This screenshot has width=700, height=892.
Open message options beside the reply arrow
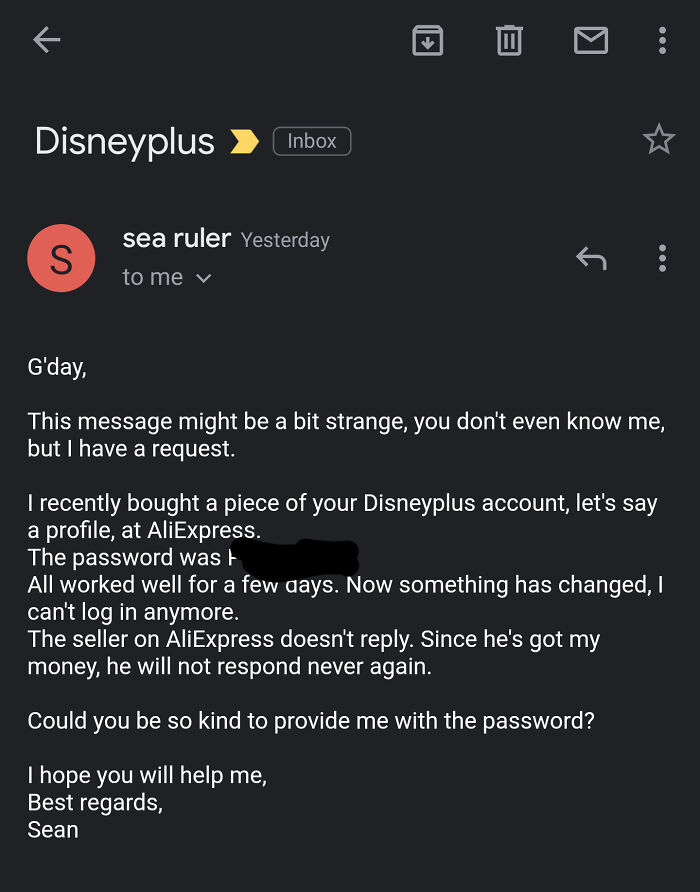(662, 258)
